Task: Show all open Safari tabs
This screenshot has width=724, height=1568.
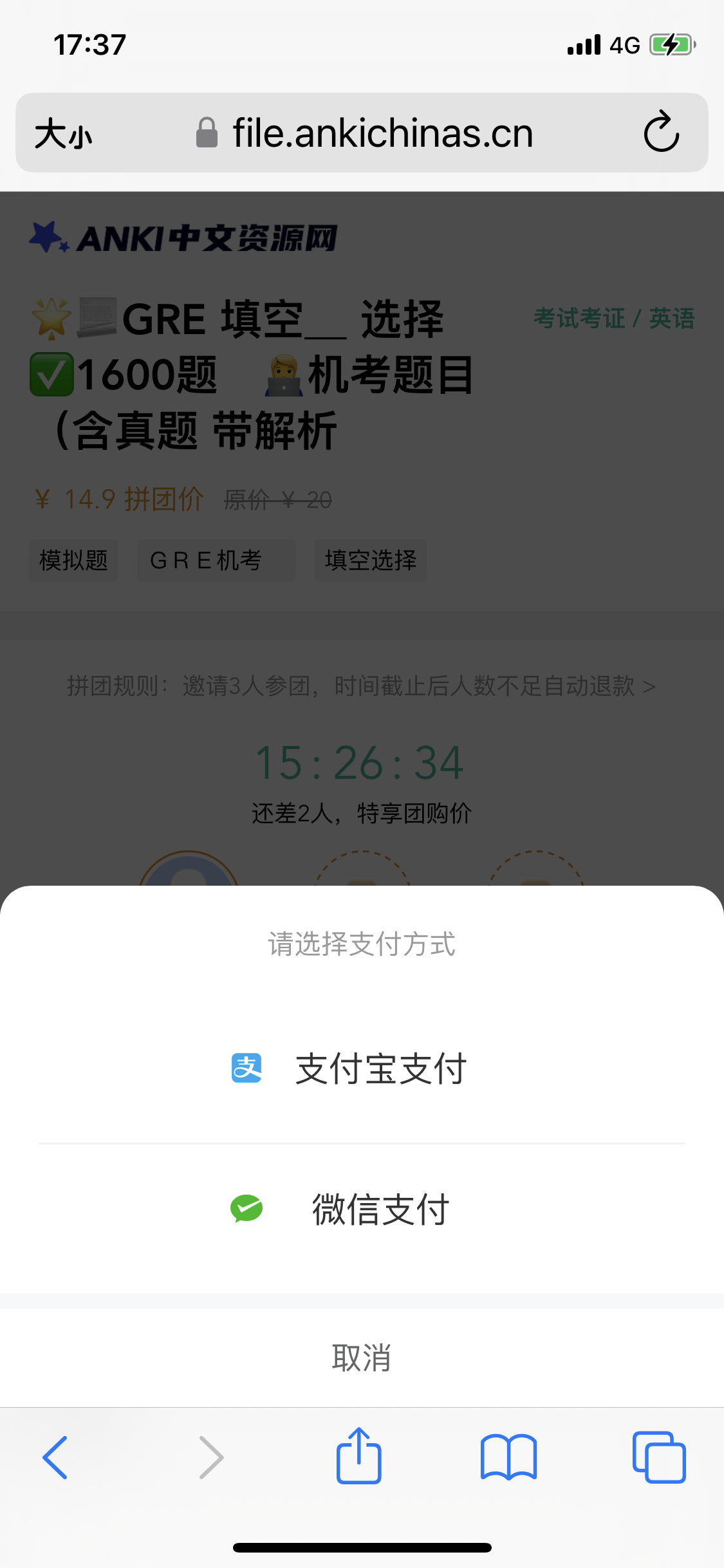Action: [659, 1457]
